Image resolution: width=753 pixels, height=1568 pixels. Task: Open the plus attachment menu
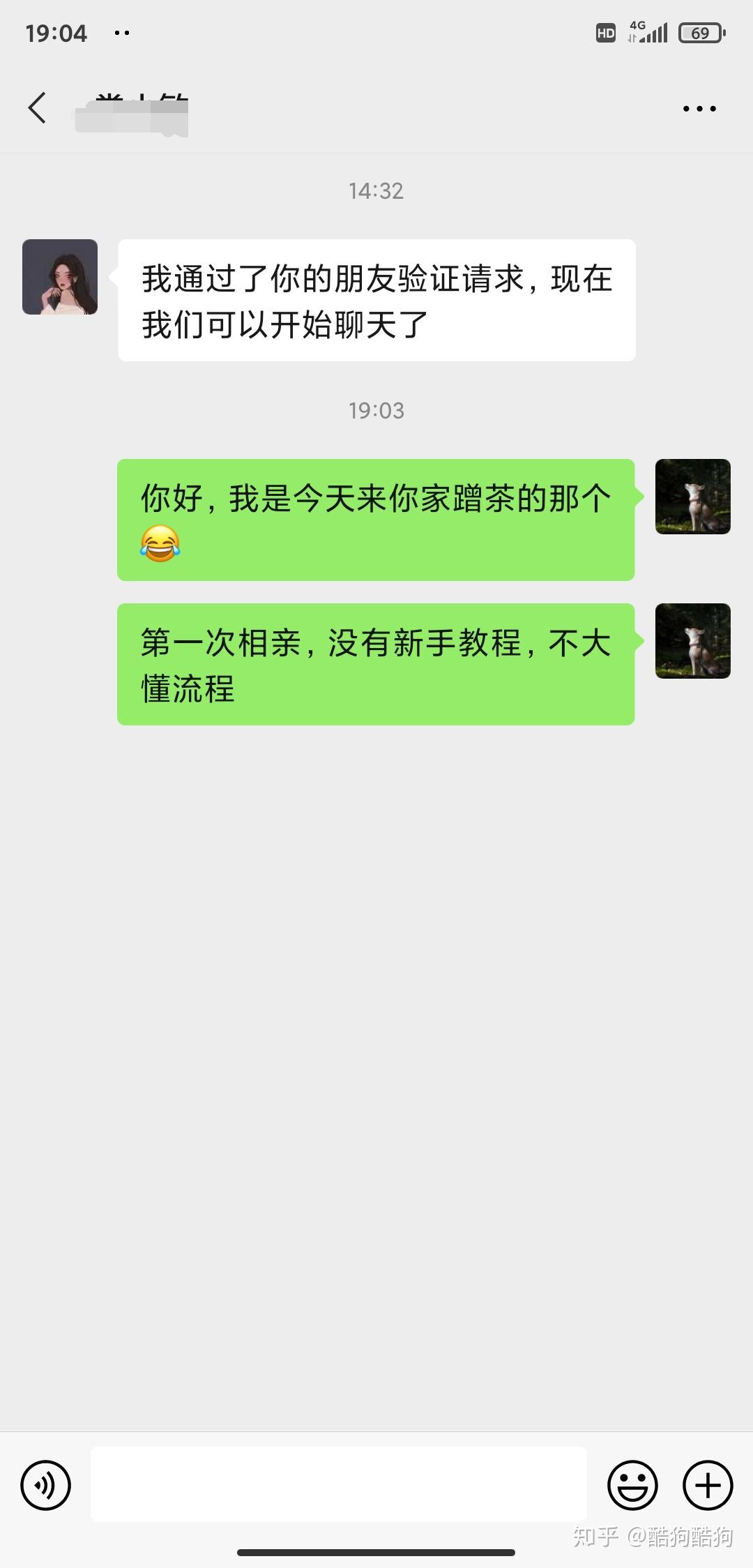coord(708,1485)
